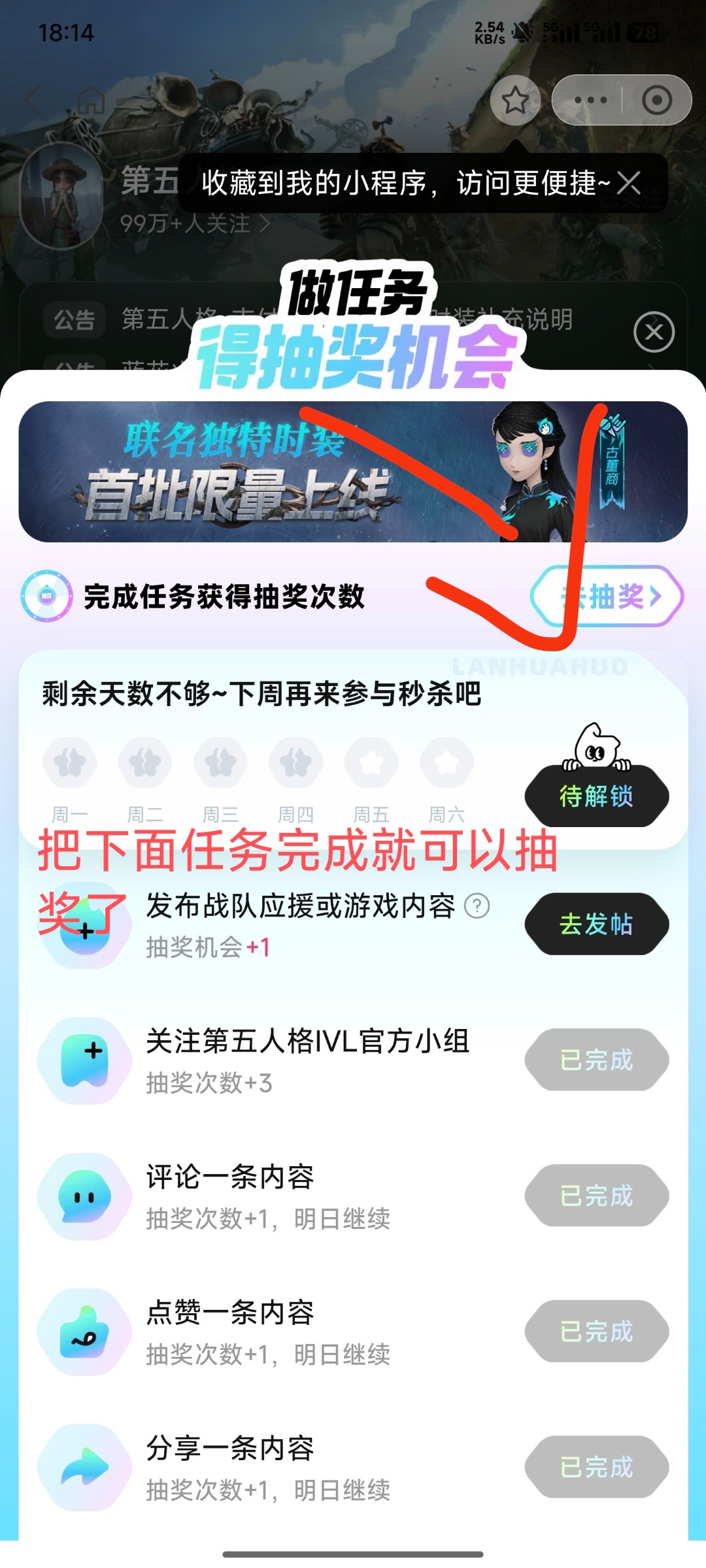Exit the mini program via the circle button
The width and height of the screenshot is (706, 1568).
point(656,101)
